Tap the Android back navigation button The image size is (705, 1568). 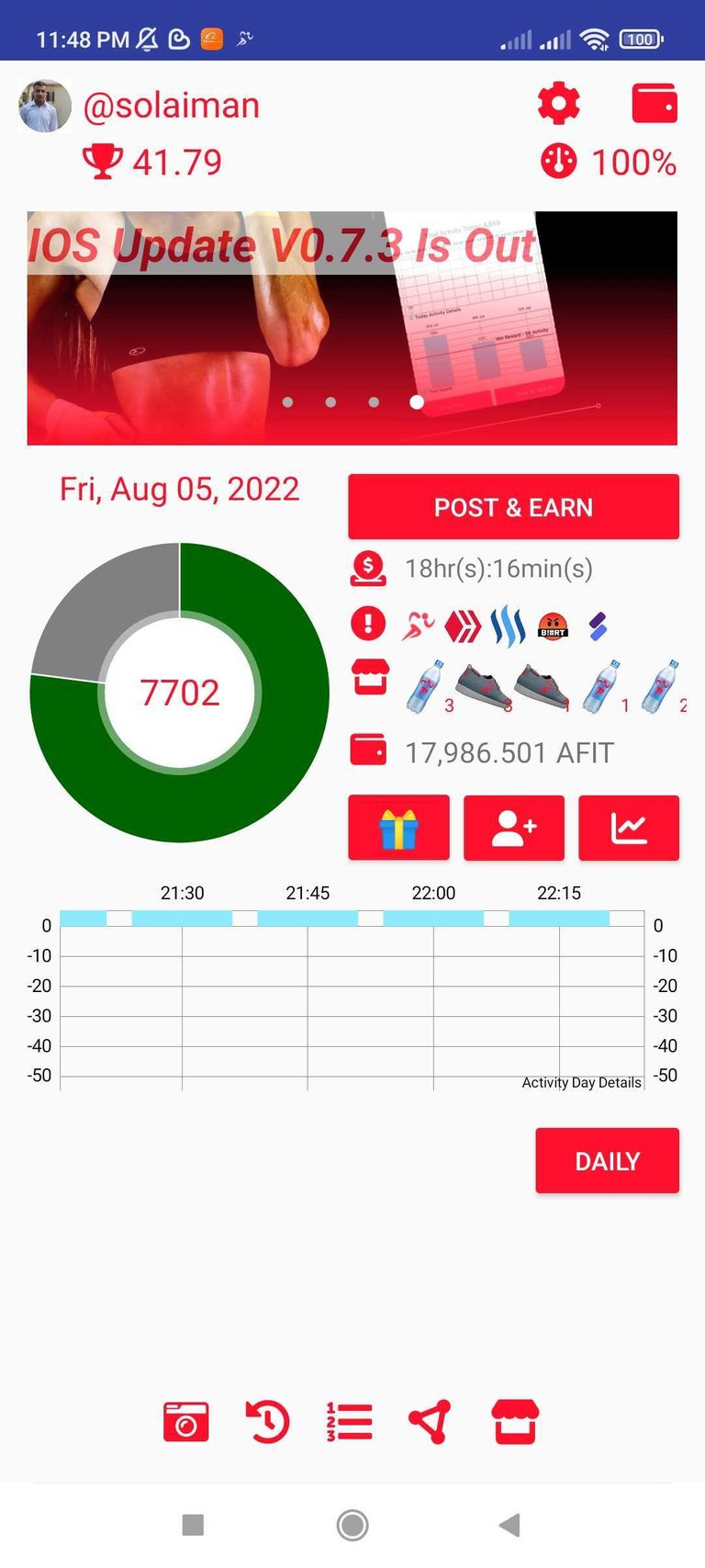[x=509, y=1526]
